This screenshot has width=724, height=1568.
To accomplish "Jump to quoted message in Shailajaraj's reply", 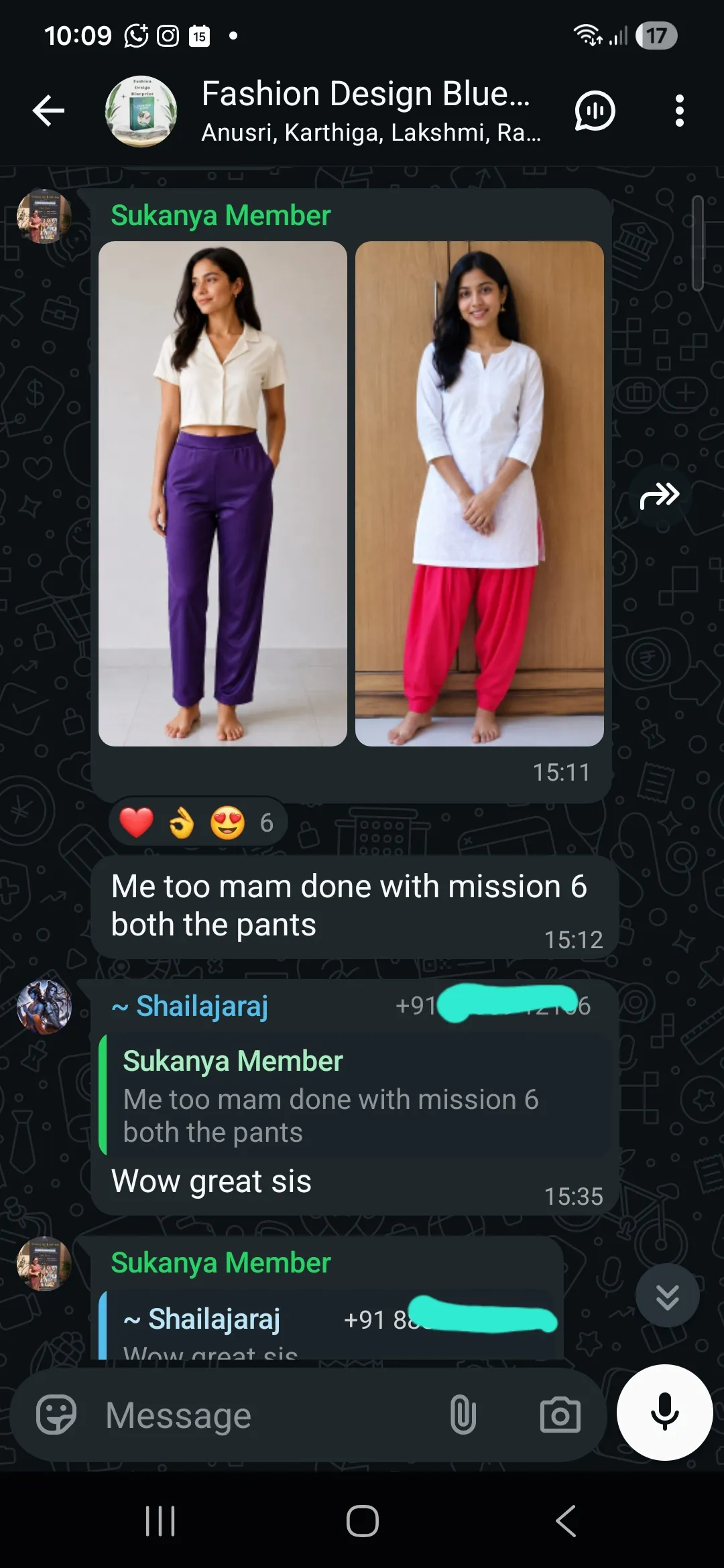I will [x=355, y=1095].
